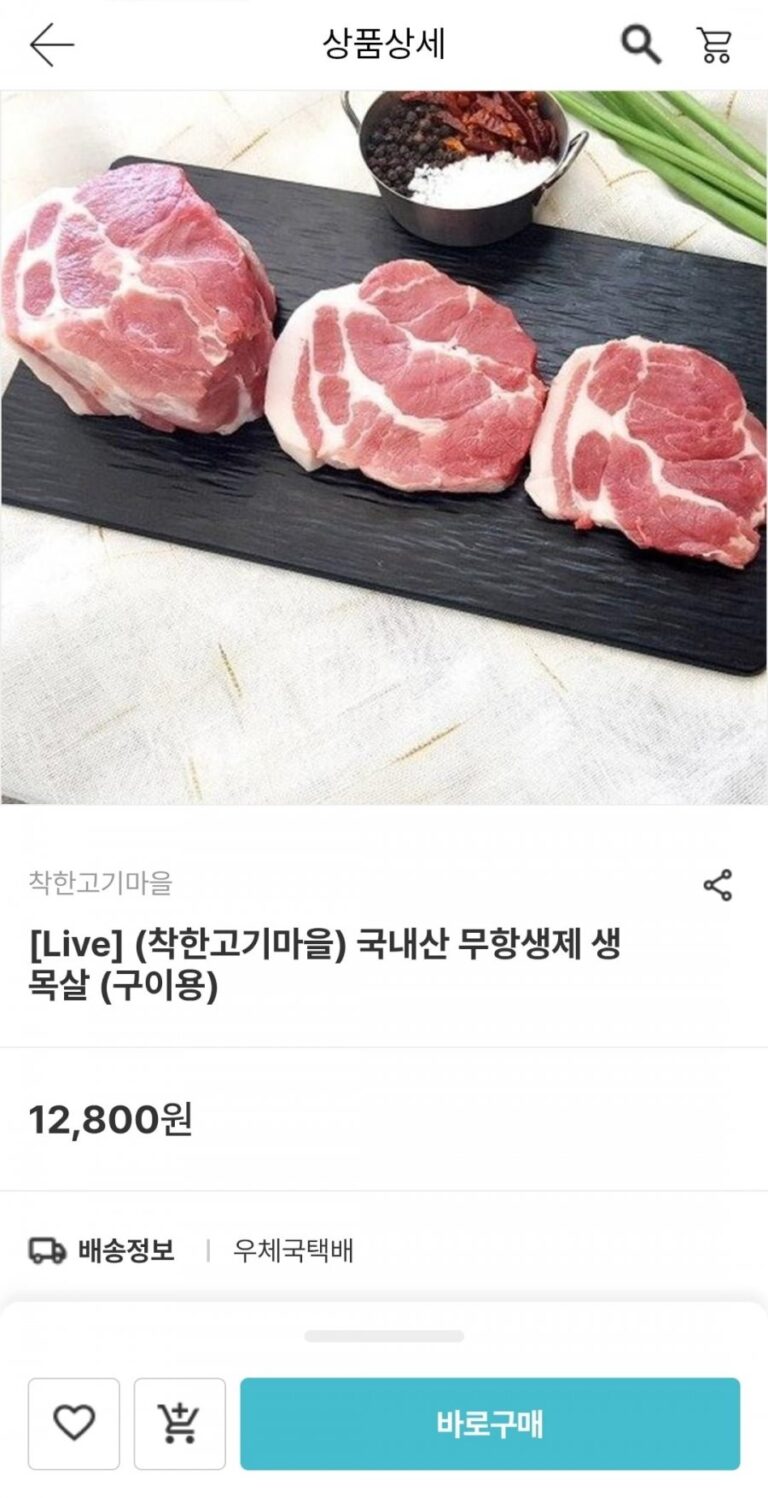Open search with the magnifier icon
768x1498 pixels.
[641, 45]
